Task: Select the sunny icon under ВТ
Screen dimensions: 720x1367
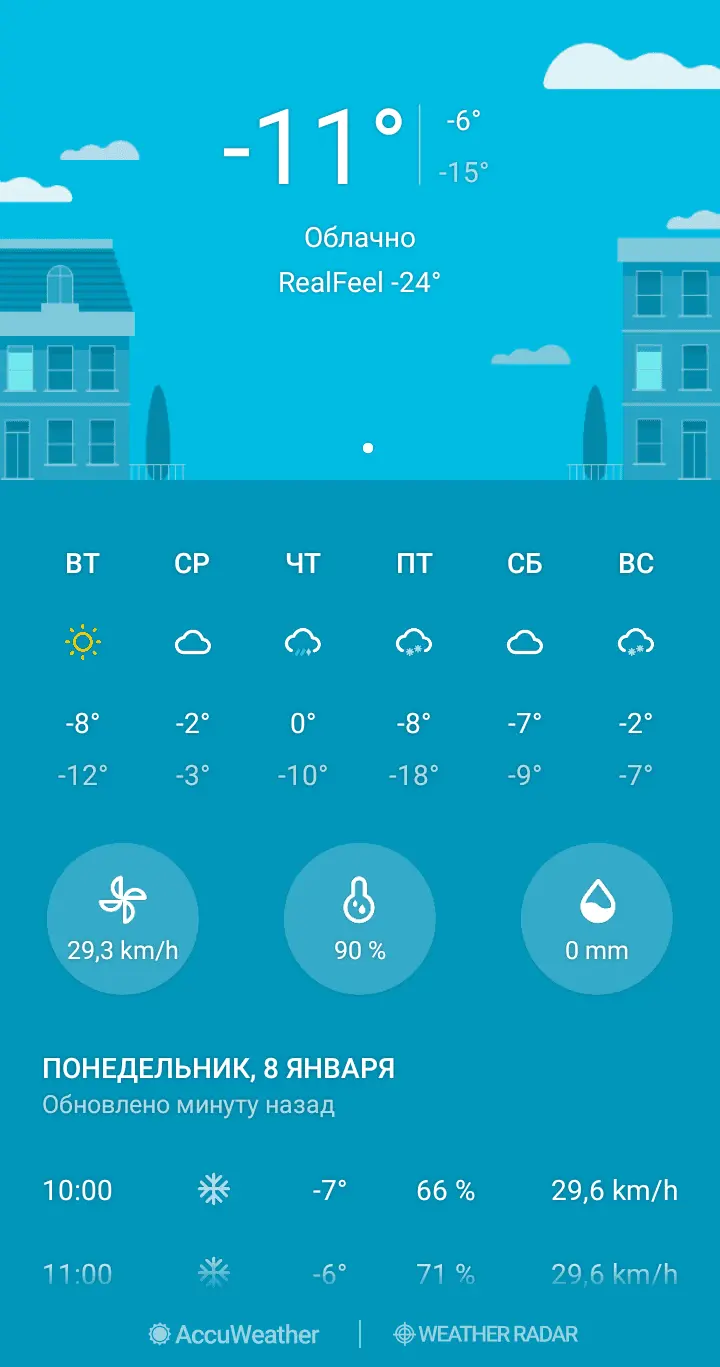Action: tap(82, 642)
